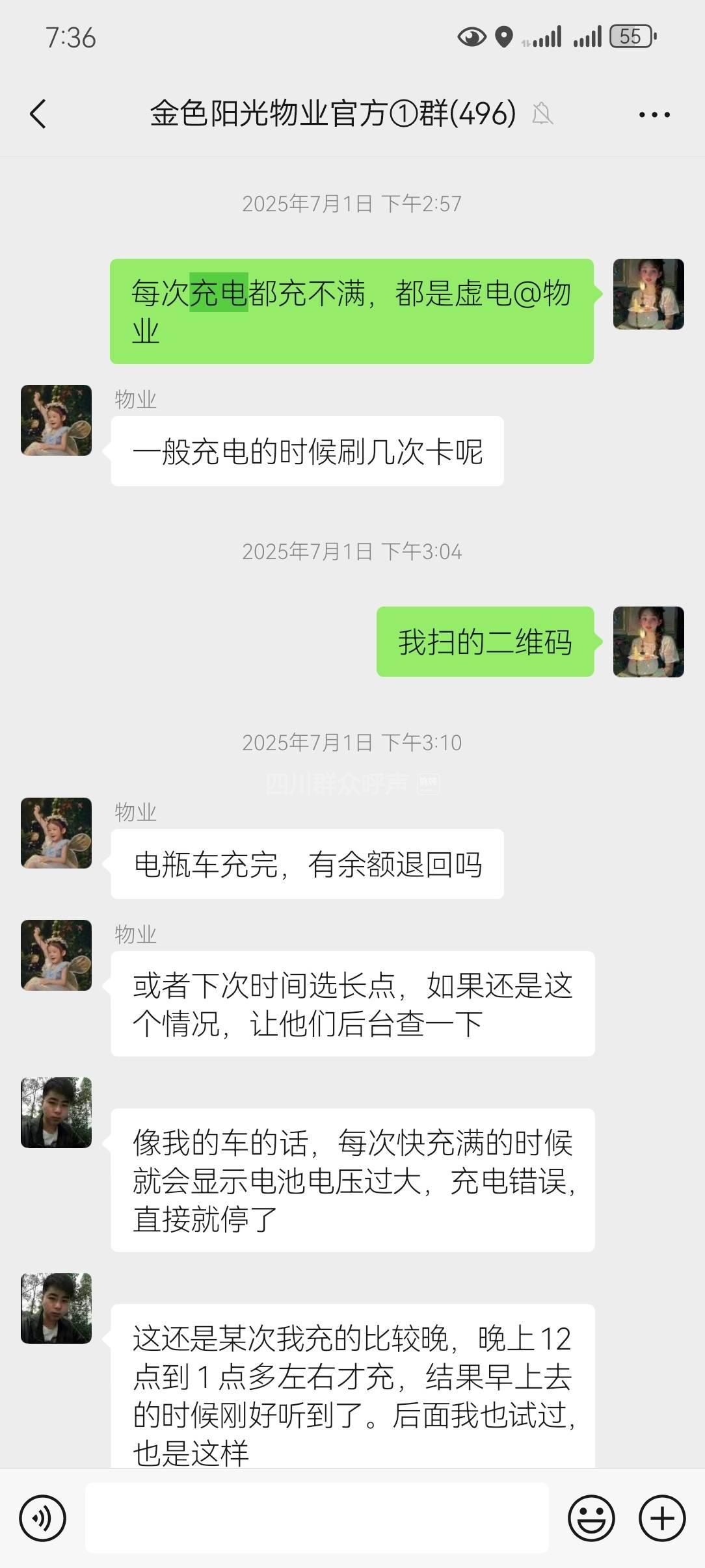This screenshot has height=1568, width=705.
Task: Open the three-dot chat info menu
Action: click(x=654, y=115)
